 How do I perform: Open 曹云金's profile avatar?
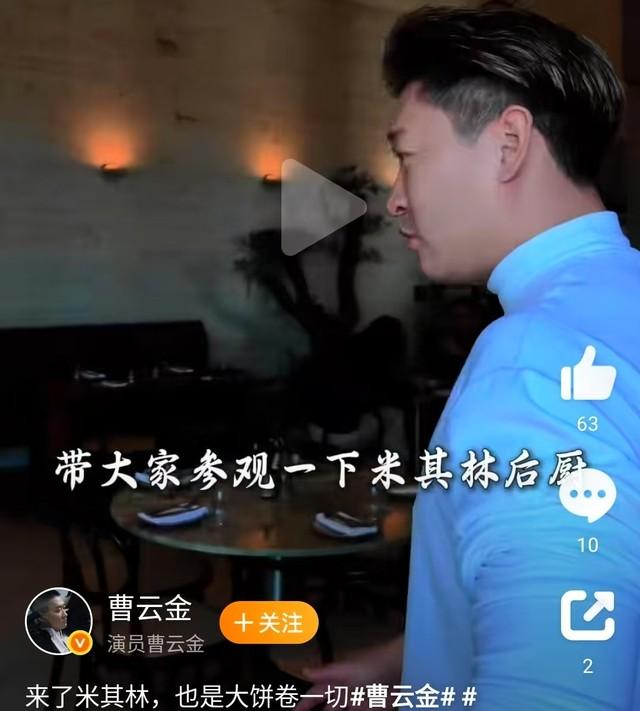[x=58, y=621]
